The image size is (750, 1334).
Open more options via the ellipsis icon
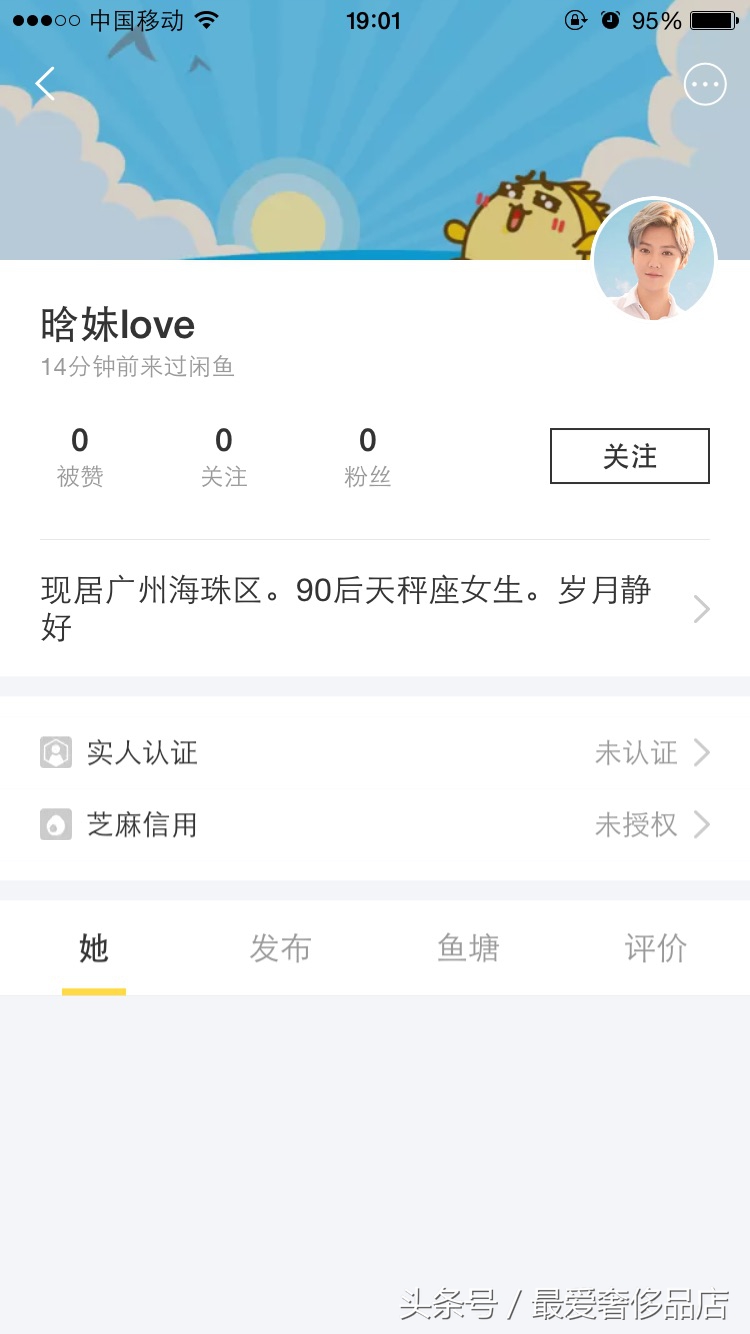[x=705, y=84]
